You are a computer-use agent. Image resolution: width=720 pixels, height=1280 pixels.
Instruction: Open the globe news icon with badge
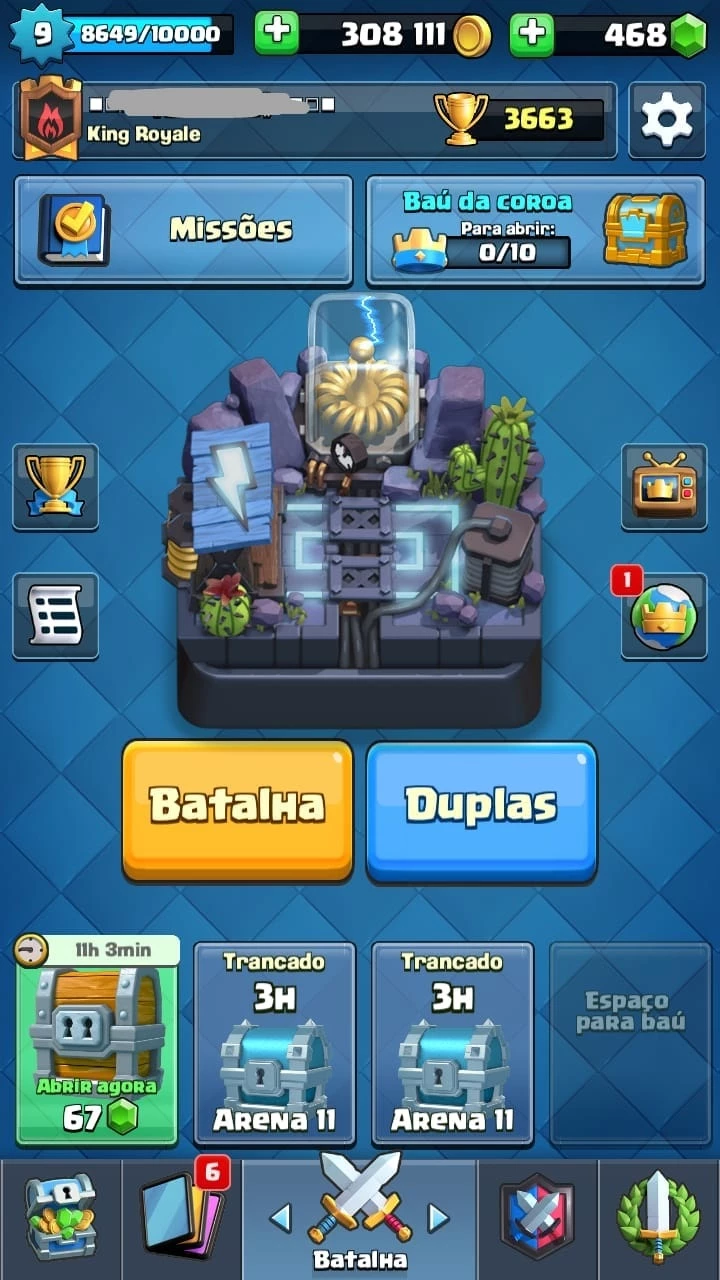tap(664, 616)
